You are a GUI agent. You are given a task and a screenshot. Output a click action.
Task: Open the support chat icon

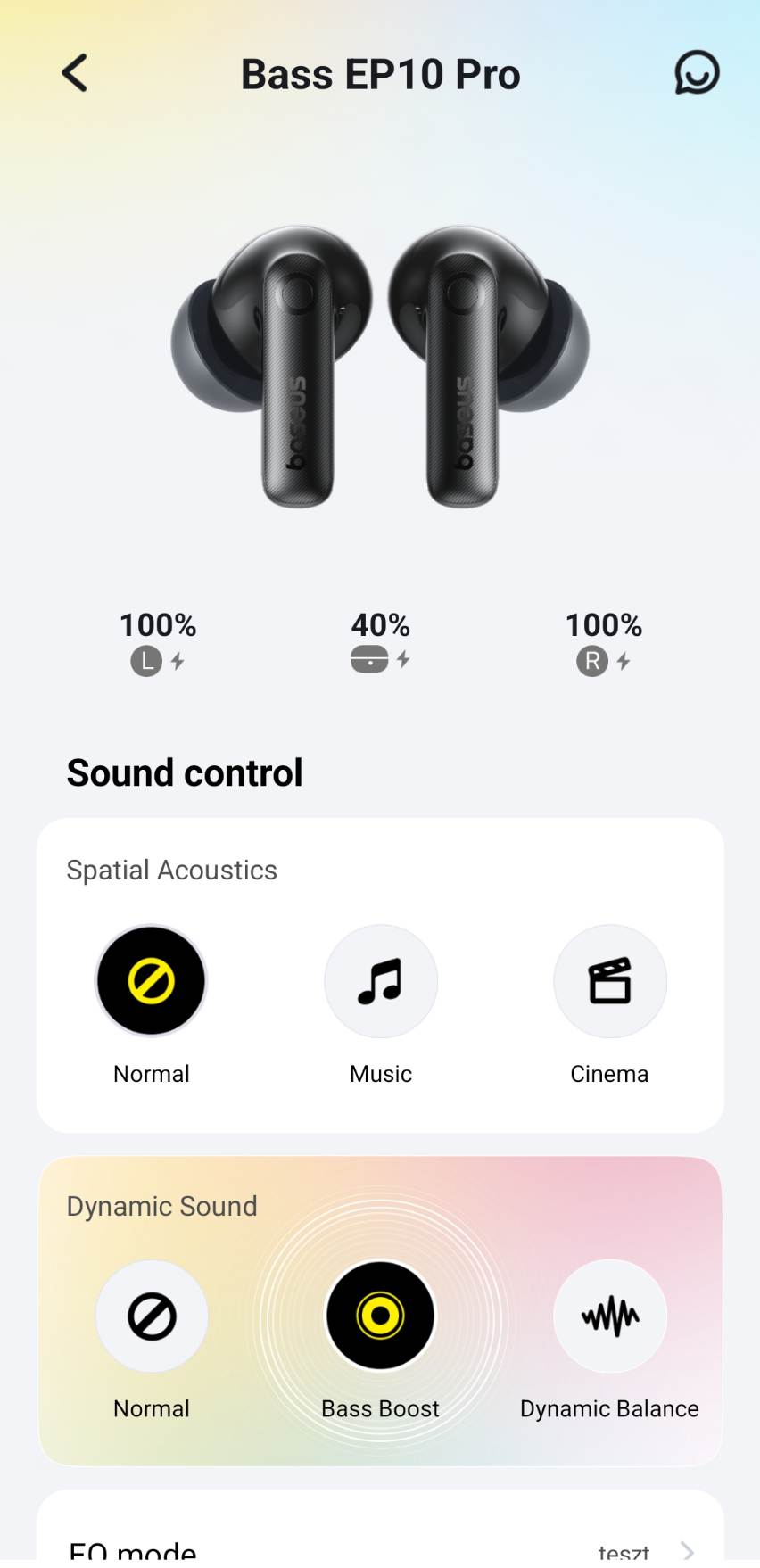coord(697,73)
